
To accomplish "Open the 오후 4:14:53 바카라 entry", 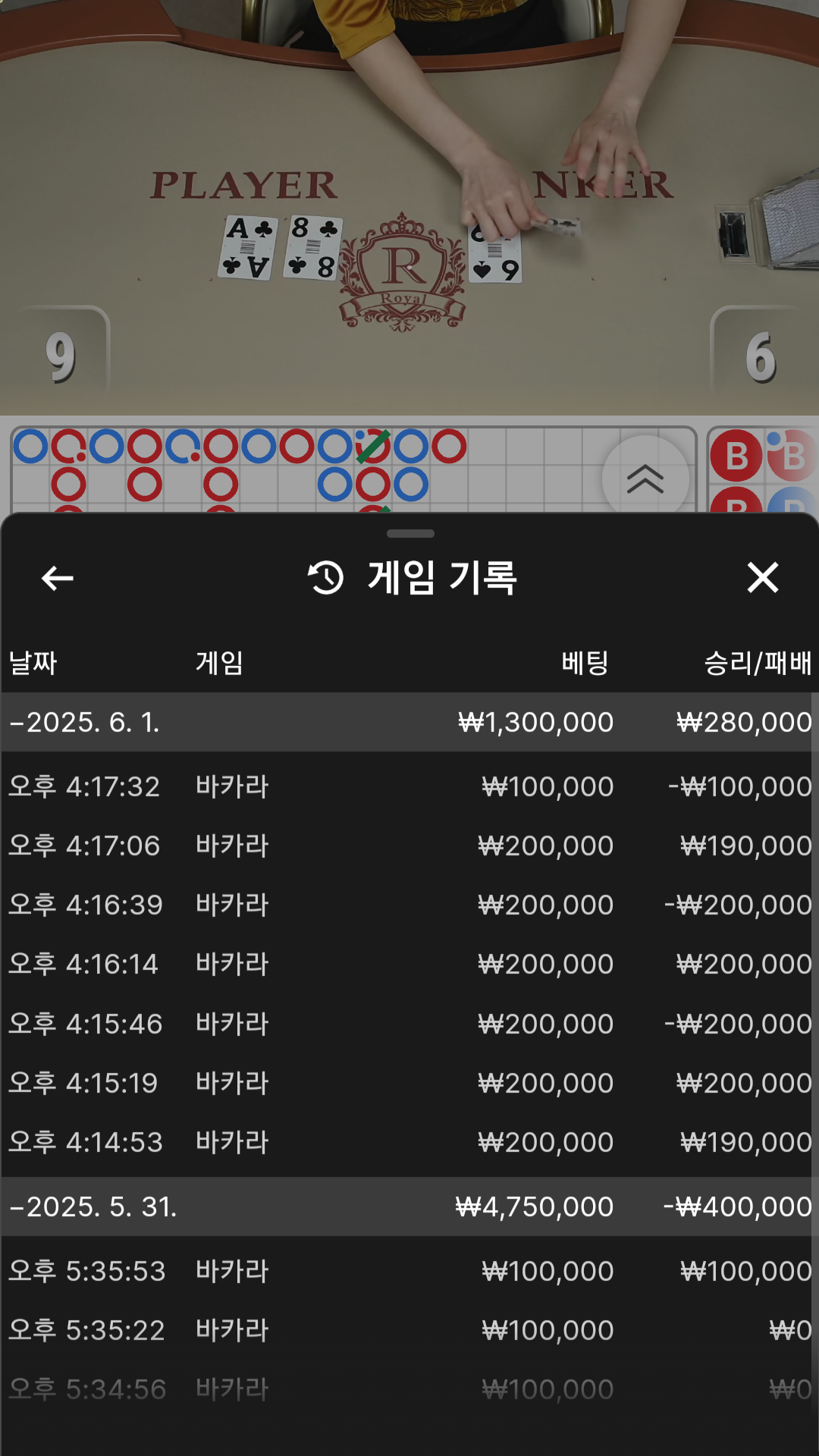I will (x=409, y=1142).
